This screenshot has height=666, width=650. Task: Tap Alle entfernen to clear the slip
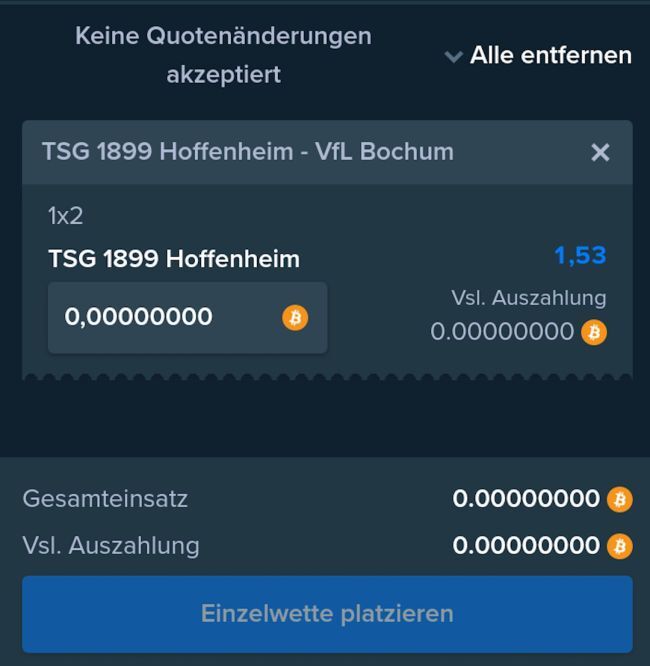550,55
